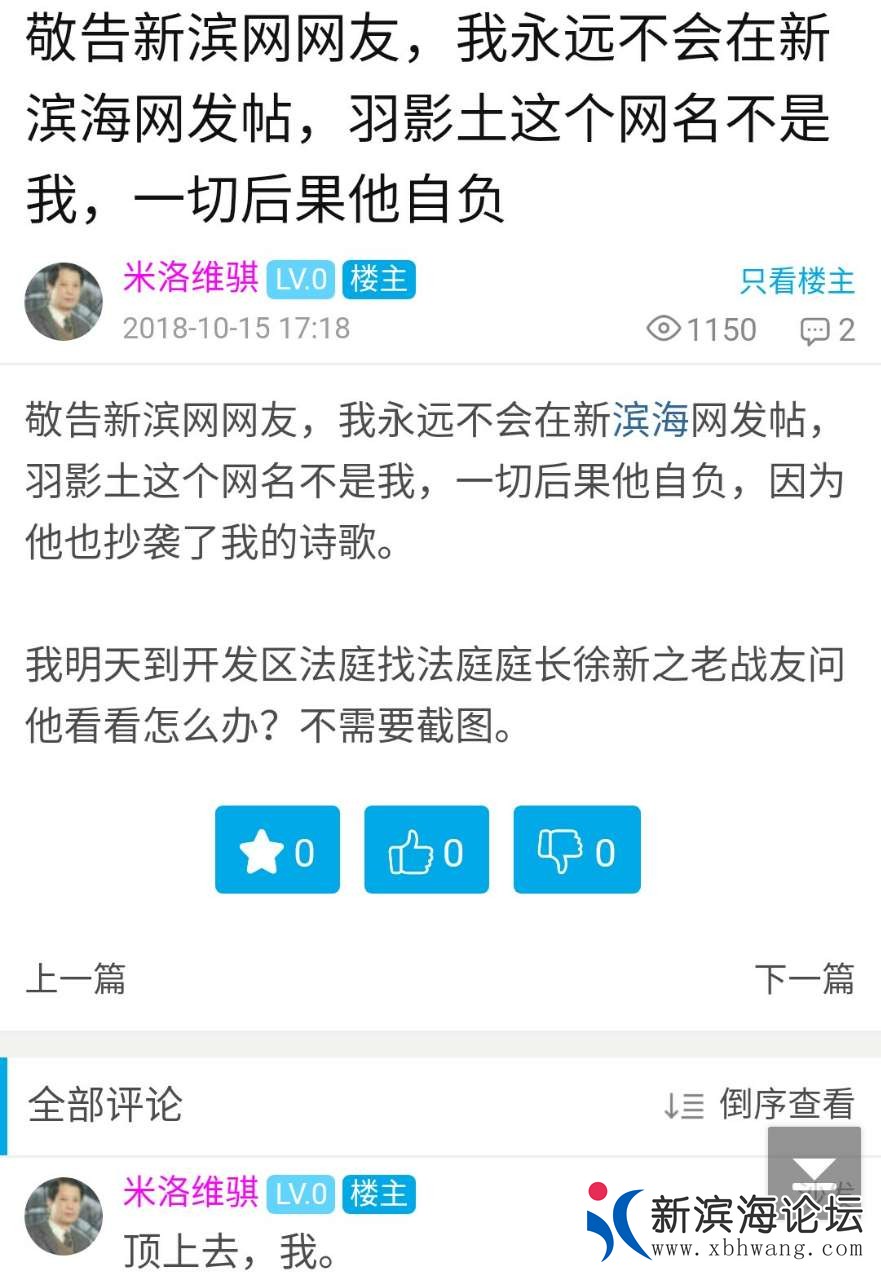This screenshot has height=1280, width=881.
Task: Favorite this post with the star button
Action: 277,850
